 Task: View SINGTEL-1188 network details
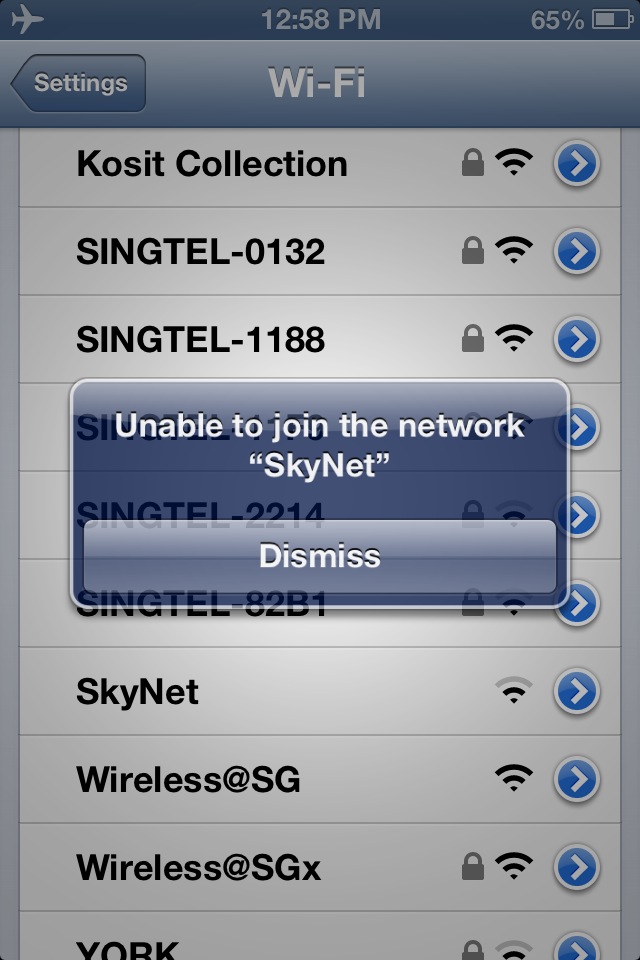[577, 340]
